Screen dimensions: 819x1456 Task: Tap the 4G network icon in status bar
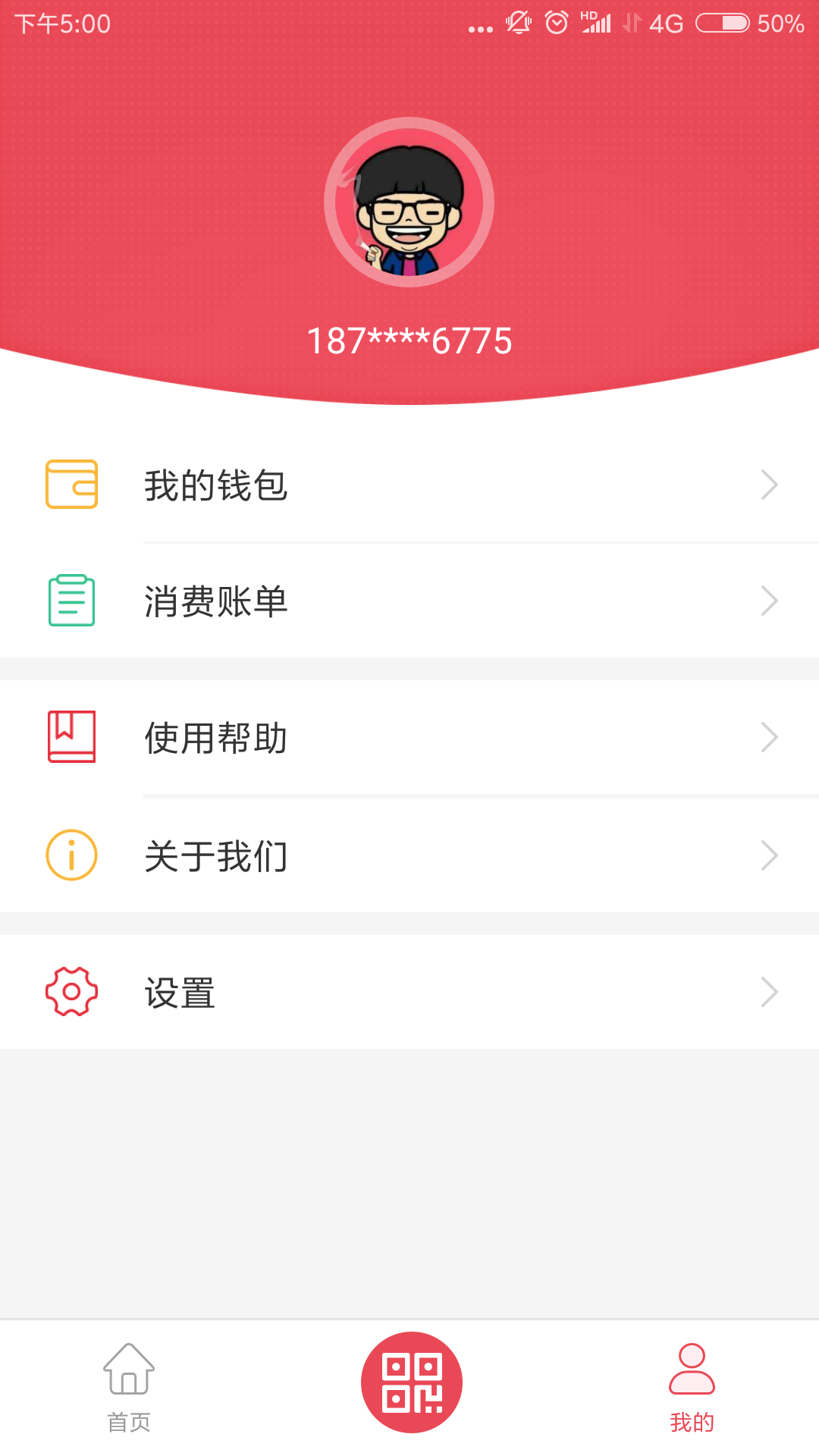pyautogui.click(x=665, y=24)
